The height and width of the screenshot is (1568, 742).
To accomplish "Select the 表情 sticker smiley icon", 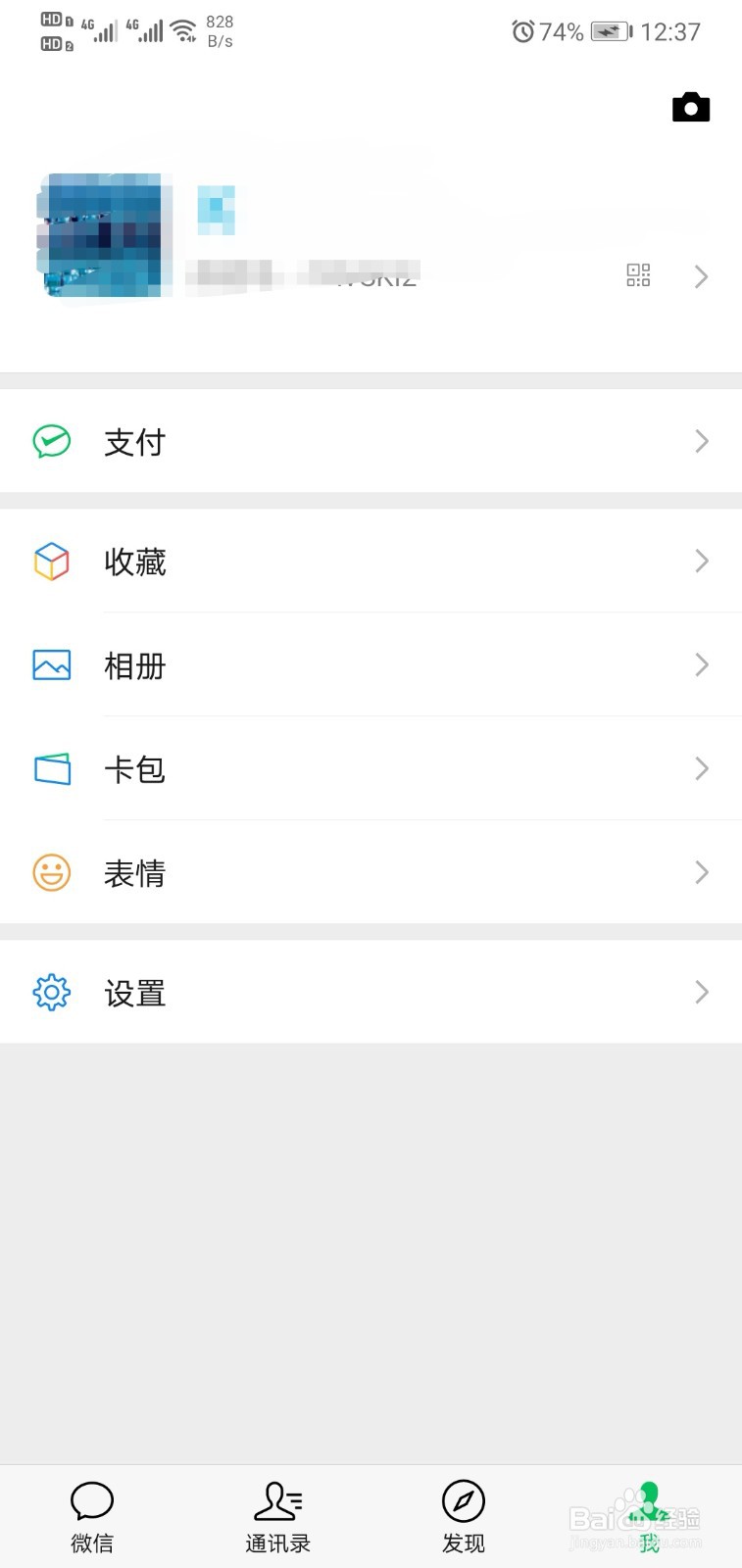I will [51, 872].
